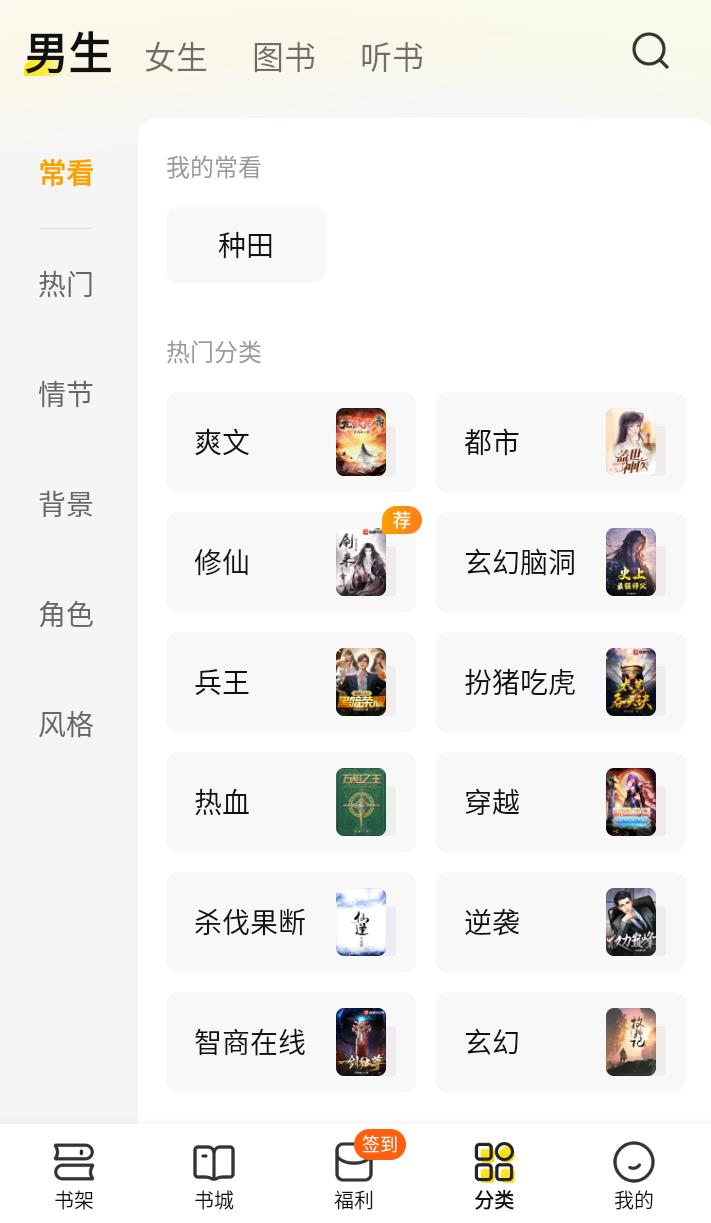Select 热门 in the side menu

coord(66,284)
